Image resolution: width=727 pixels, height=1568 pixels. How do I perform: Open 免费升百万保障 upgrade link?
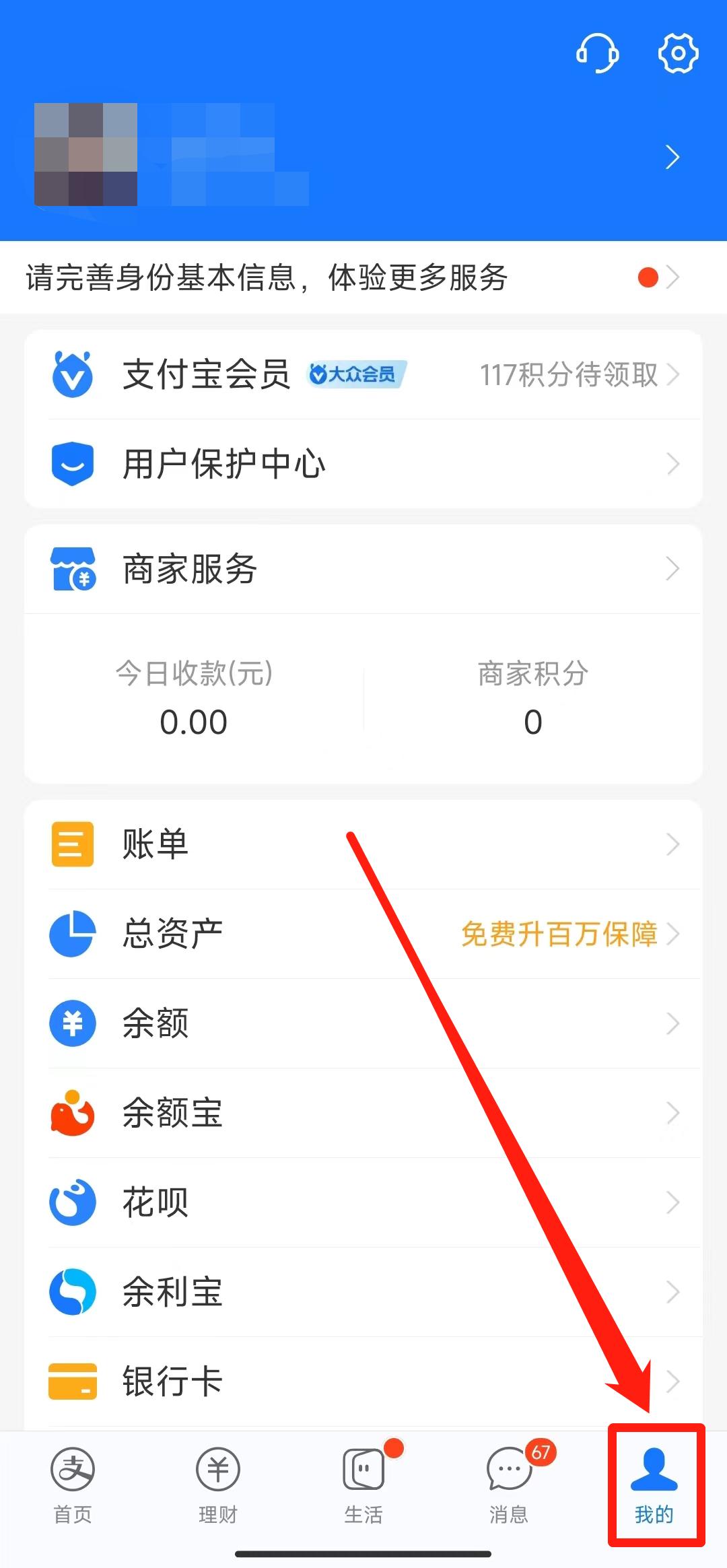(x=559, y=934)
